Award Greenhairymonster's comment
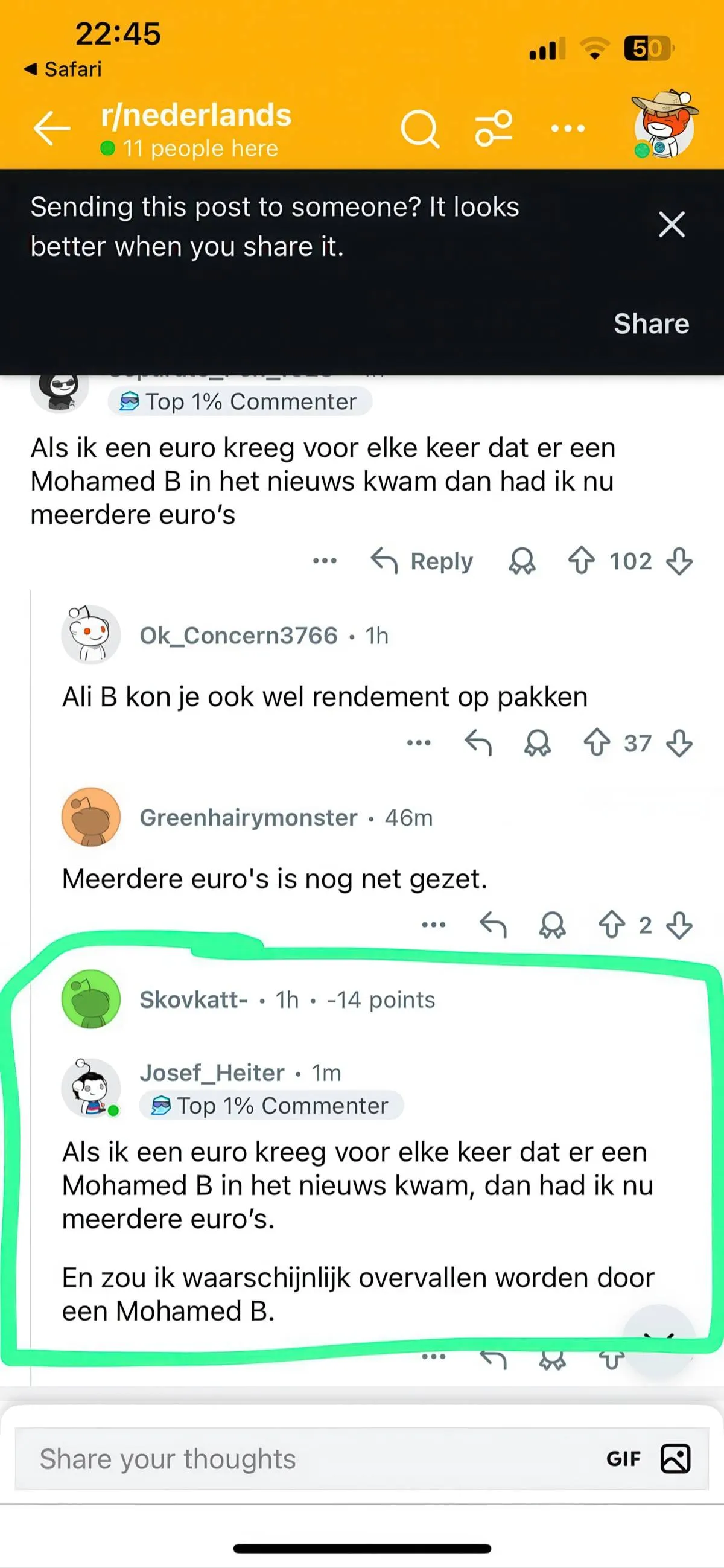 [552, 925]
